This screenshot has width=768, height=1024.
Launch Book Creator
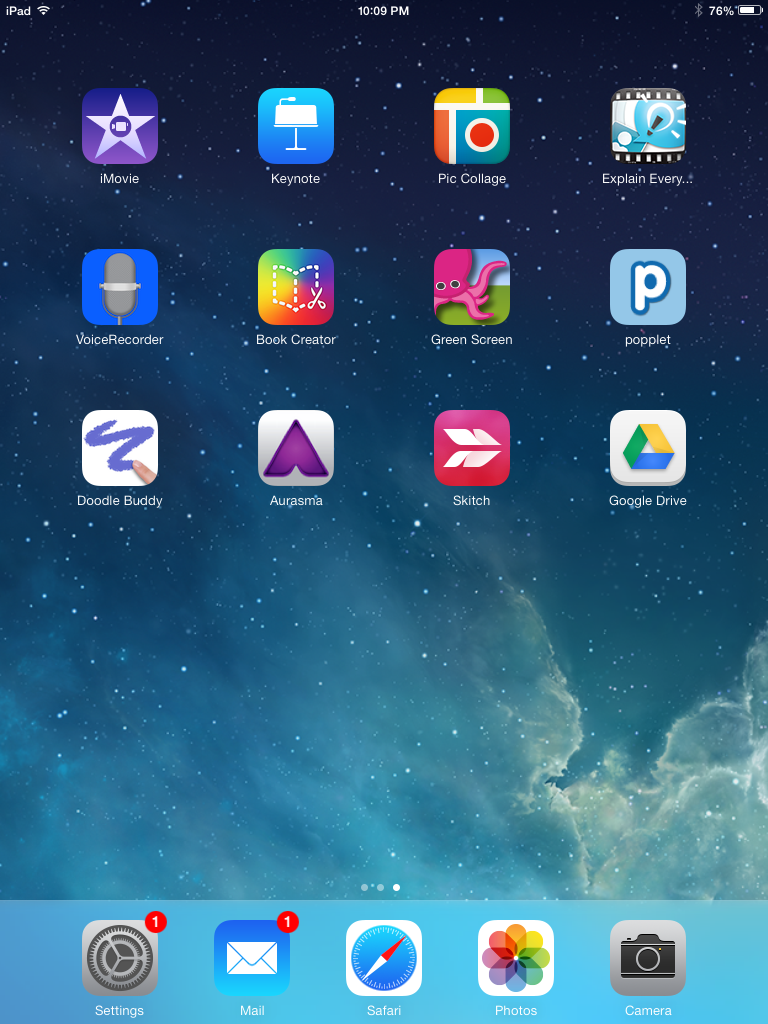[x=296, y=287]
